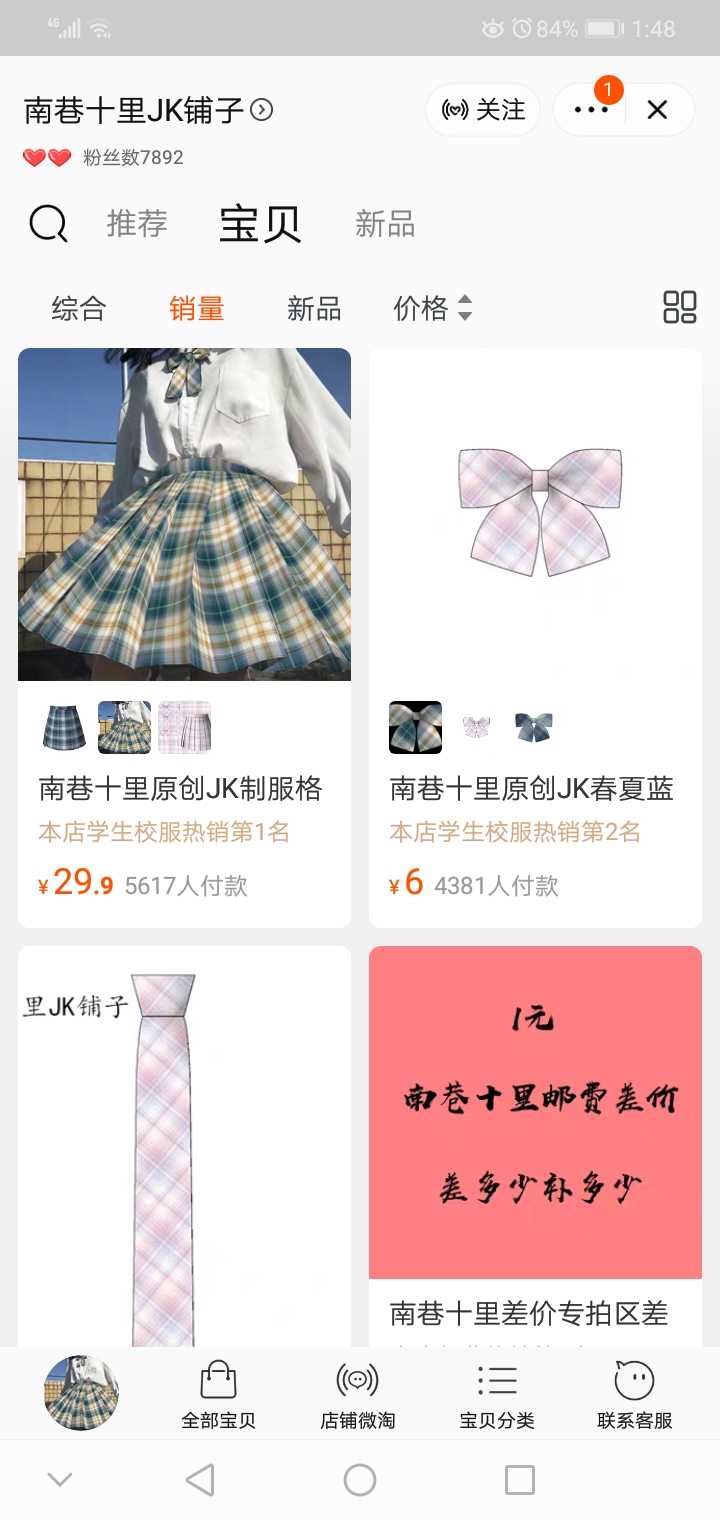Follow the shop with 关注 button
720x1520 pixels.
[x=484, y=110]
